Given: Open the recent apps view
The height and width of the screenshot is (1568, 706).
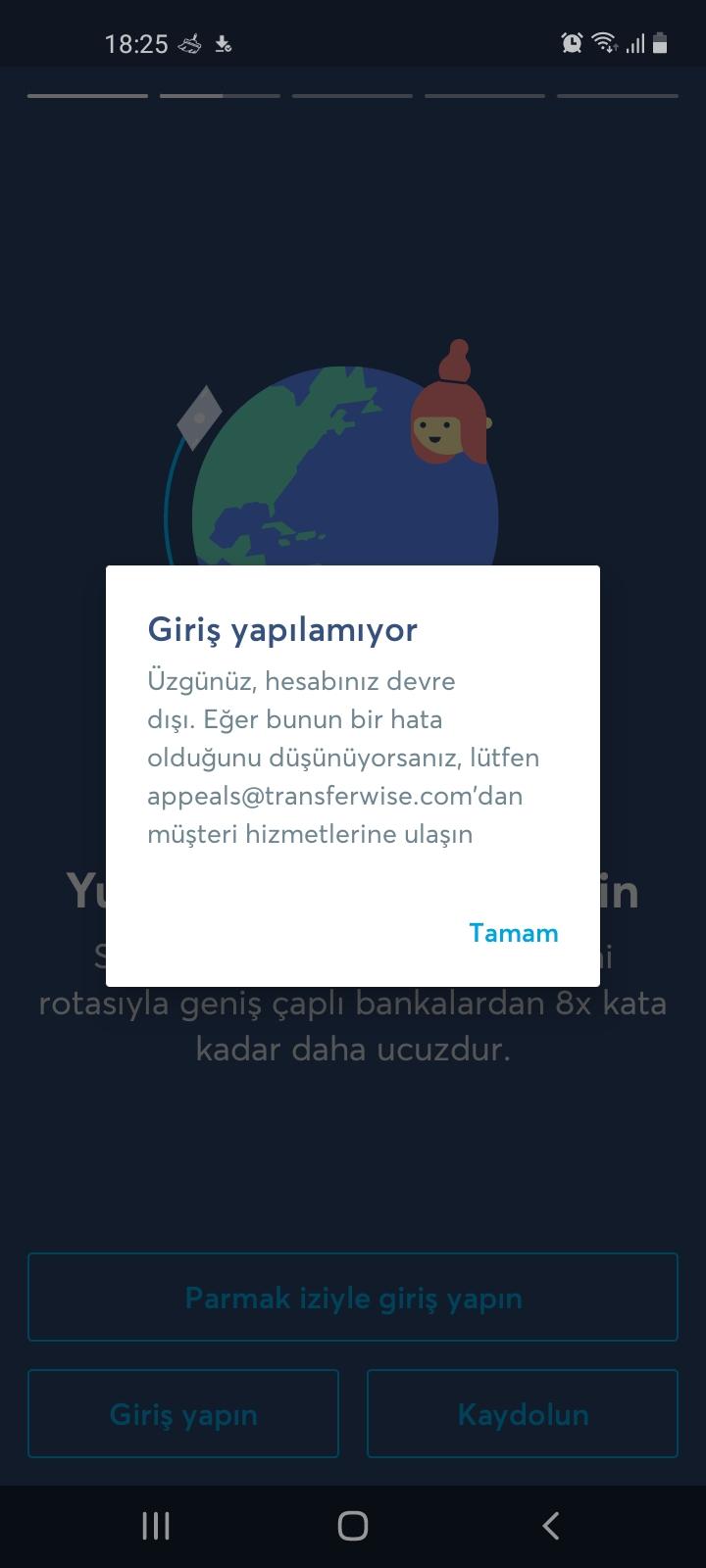Looking at the screenshot, I should pos(156,1526).
